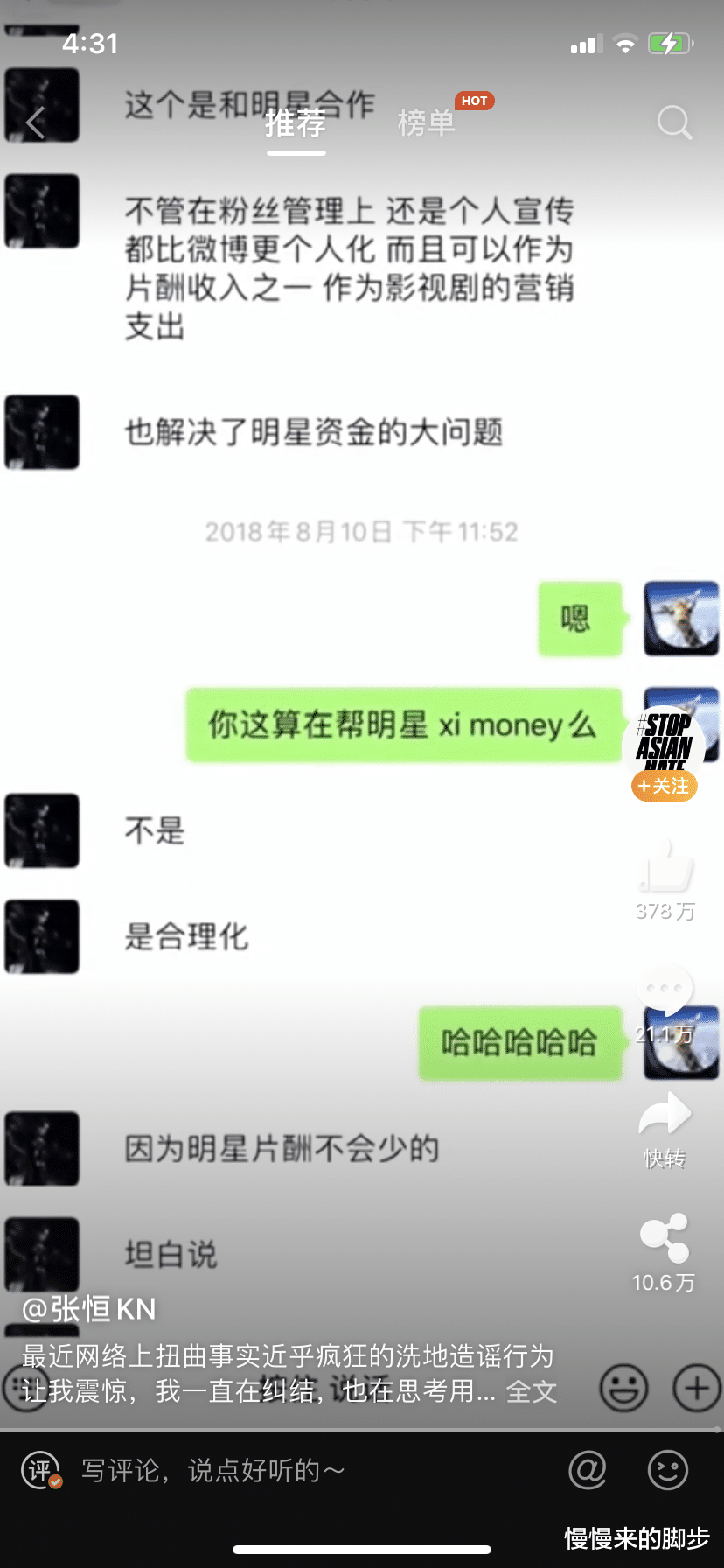Image resolution: width=724 pixels, height=1568 pixels.
Task: Select the 推荐 tab
Action: pos(296,122)
